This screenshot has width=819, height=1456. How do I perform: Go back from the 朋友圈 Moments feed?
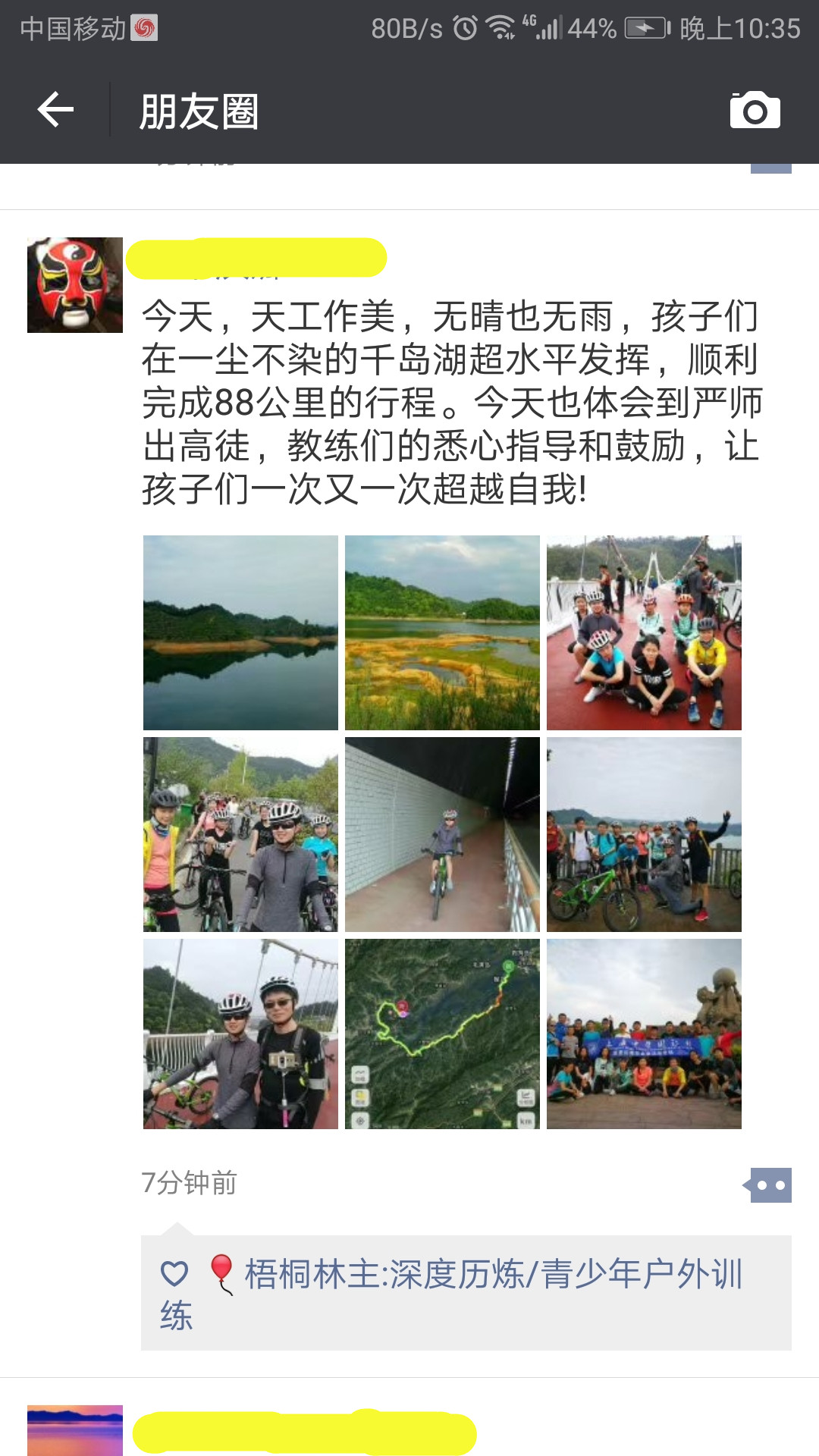[55, 110]
